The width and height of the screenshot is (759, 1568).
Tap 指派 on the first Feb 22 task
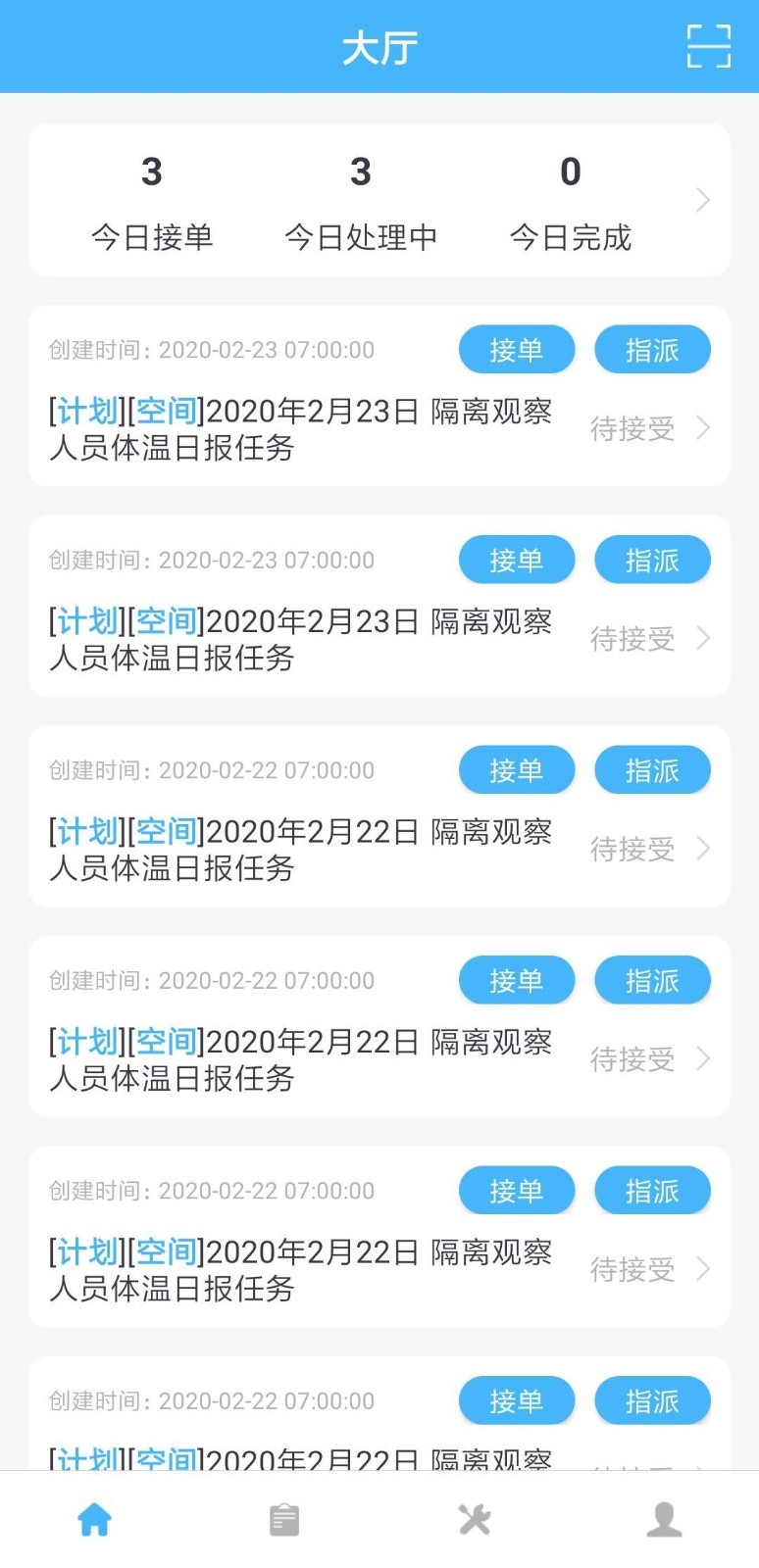[x=652, y=770]
